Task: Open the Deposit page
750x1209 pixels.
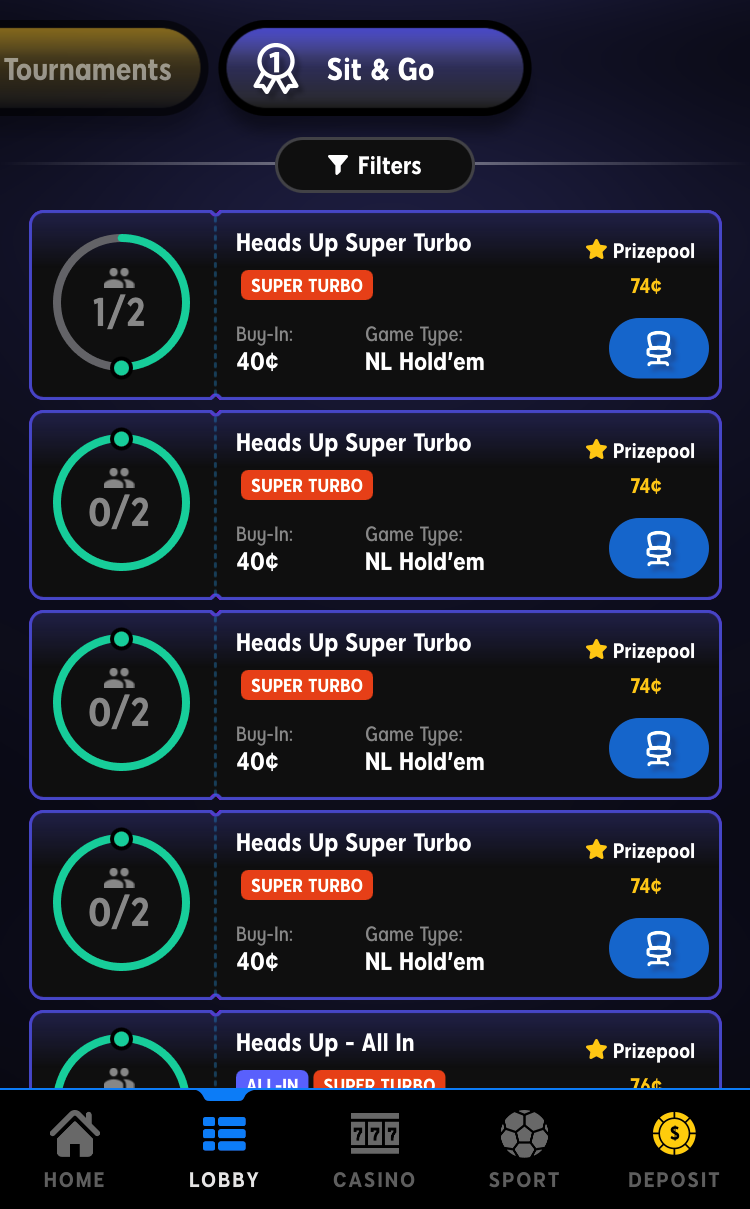Action: coord(674,1150)
